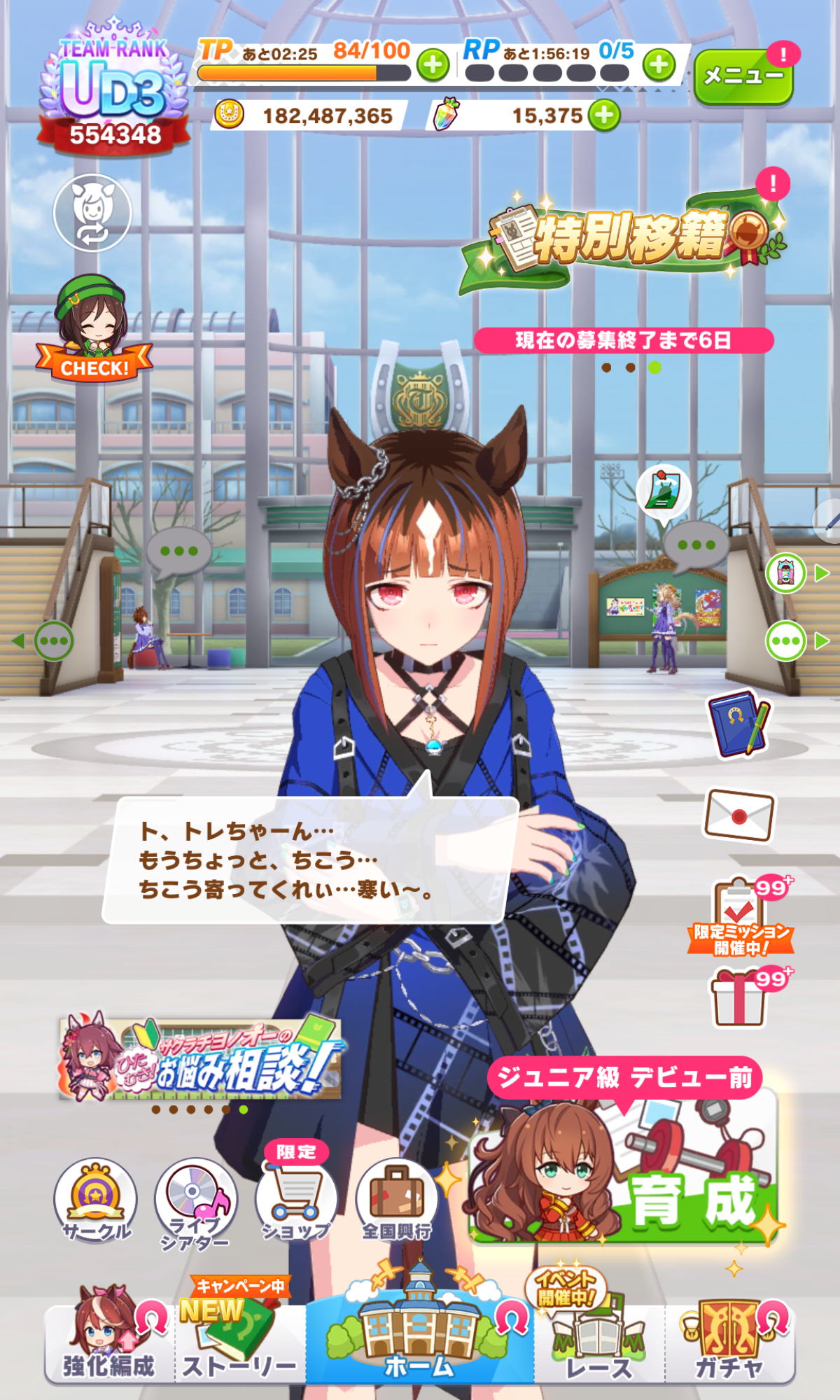Open サークル circle menu

click(x=96, y=1200)
